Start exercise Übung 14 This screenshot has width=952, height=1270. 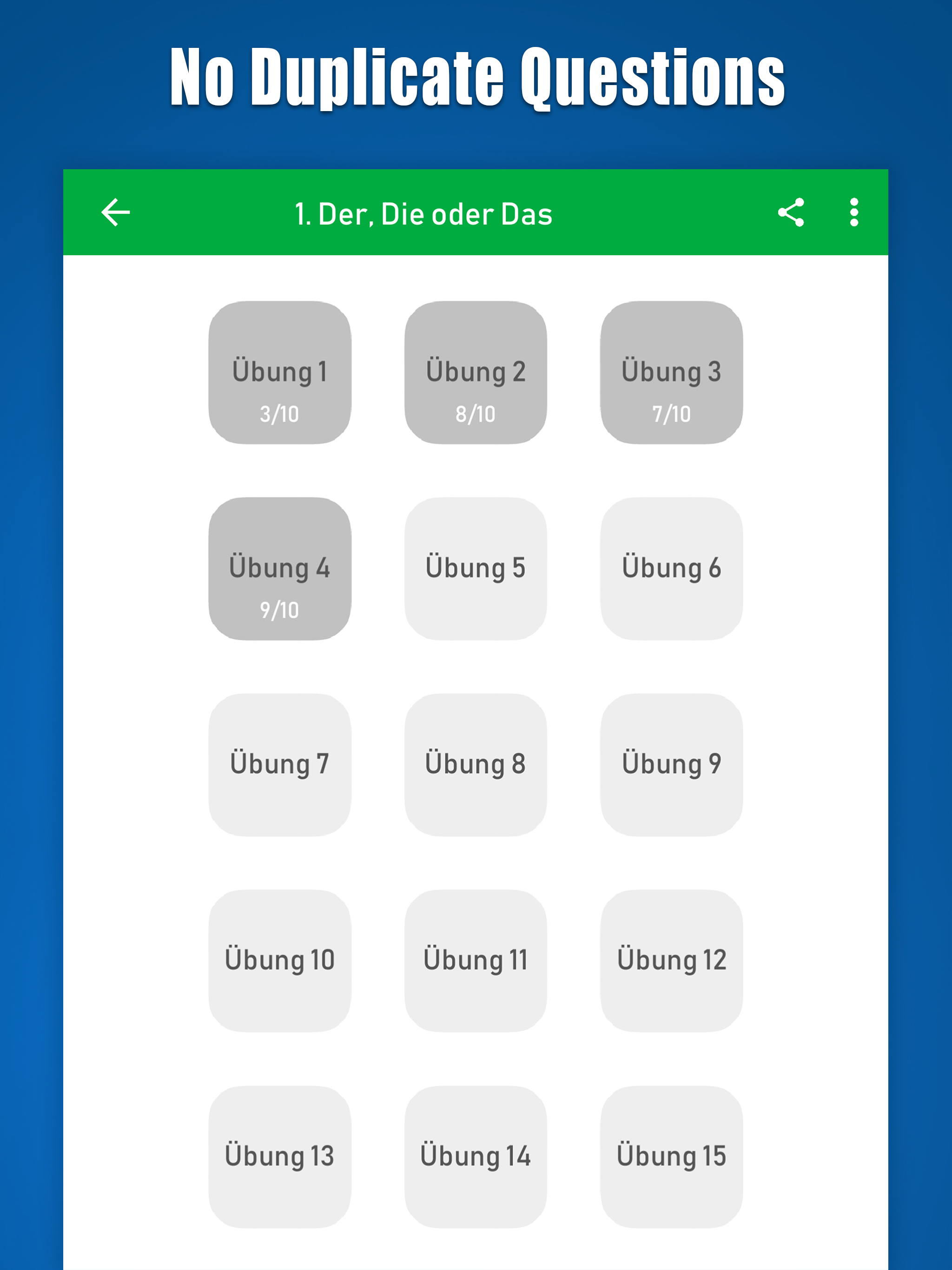click(x=476, y=1156)
